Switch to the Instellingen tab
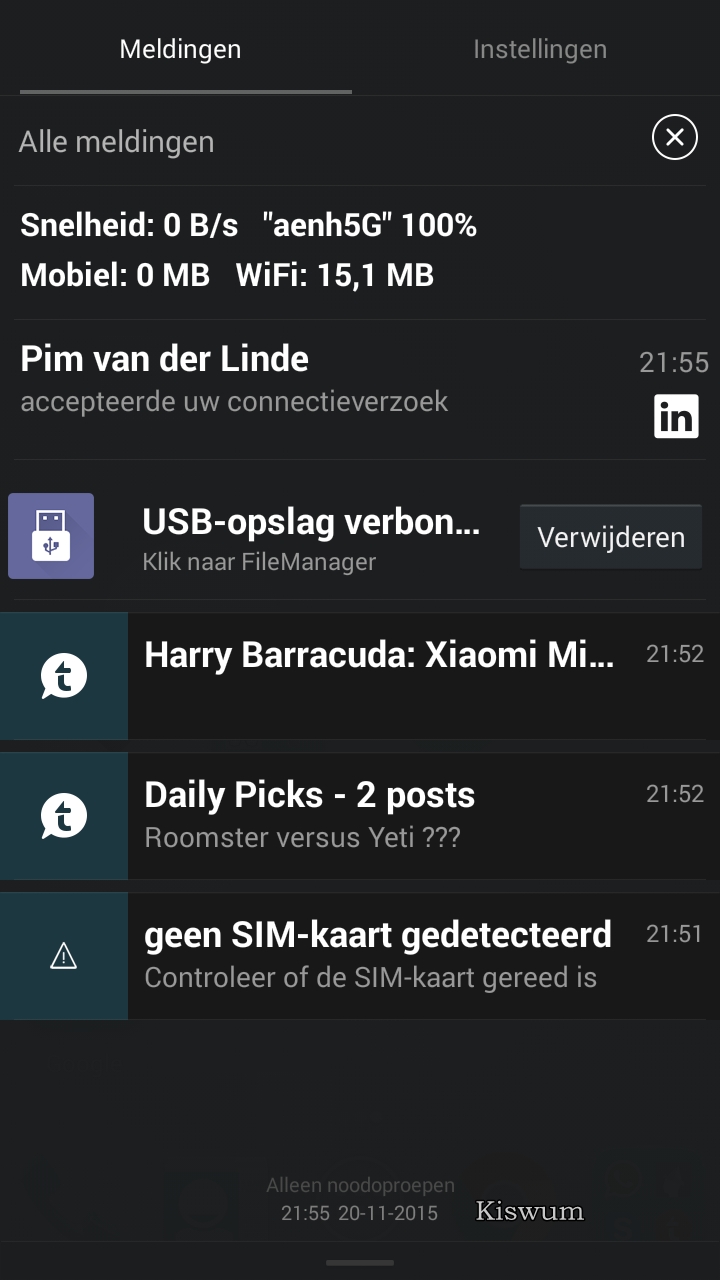 (540, 49)
